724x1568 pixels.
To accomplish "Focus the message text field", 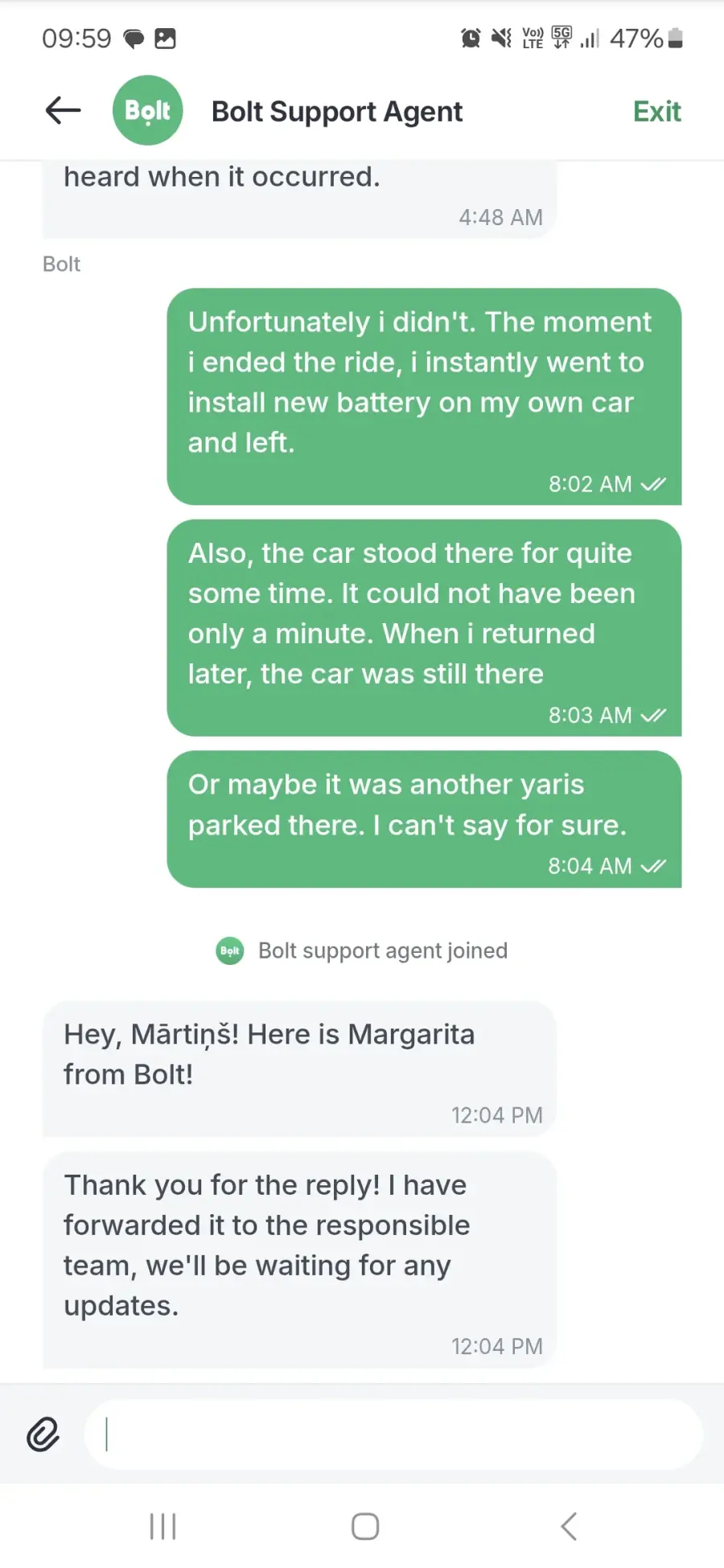I will tap(393, 1434).
